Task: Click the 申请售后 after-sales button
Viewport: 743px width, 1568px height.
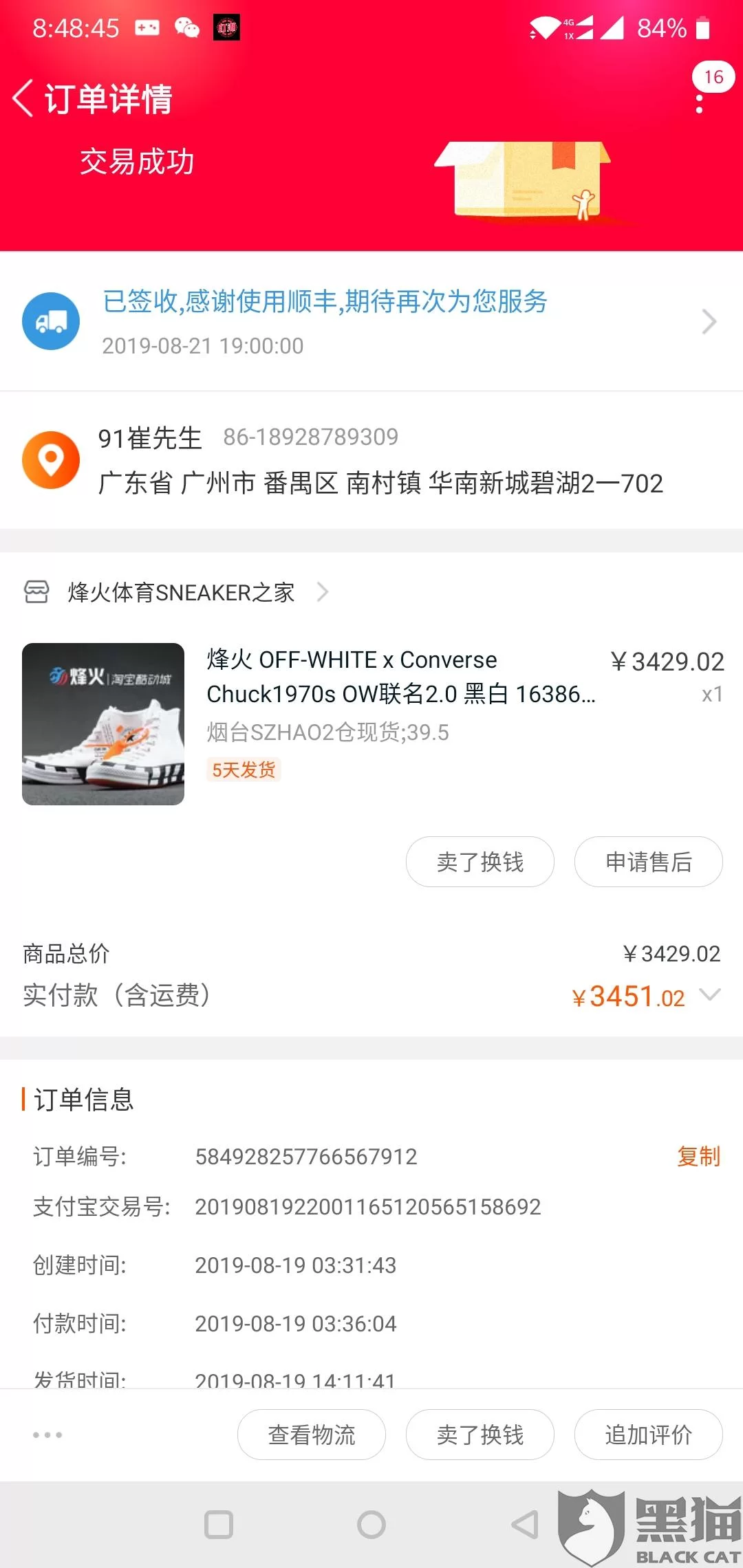Action: click(648, 862)
